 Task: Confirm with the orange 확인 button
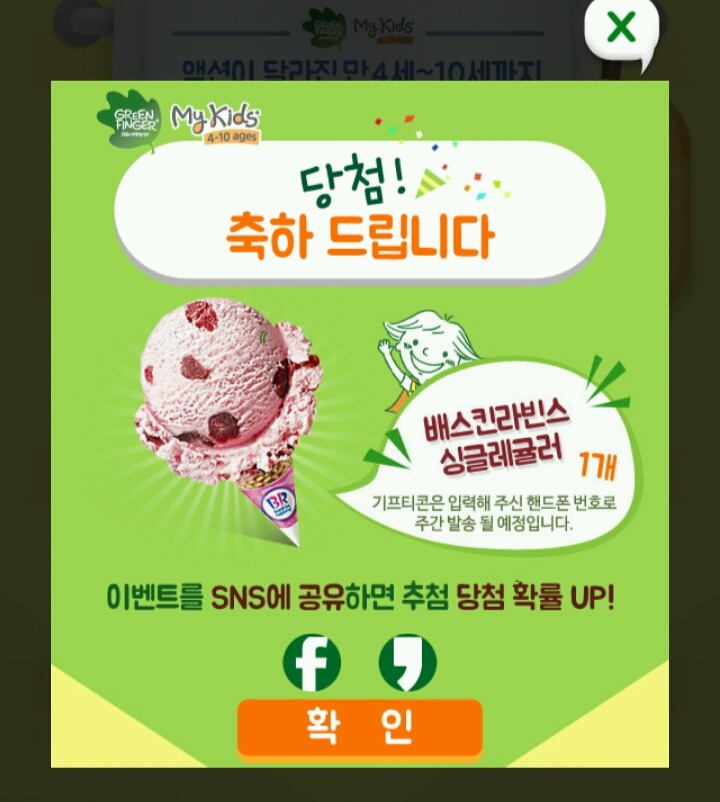coord(360,728)
